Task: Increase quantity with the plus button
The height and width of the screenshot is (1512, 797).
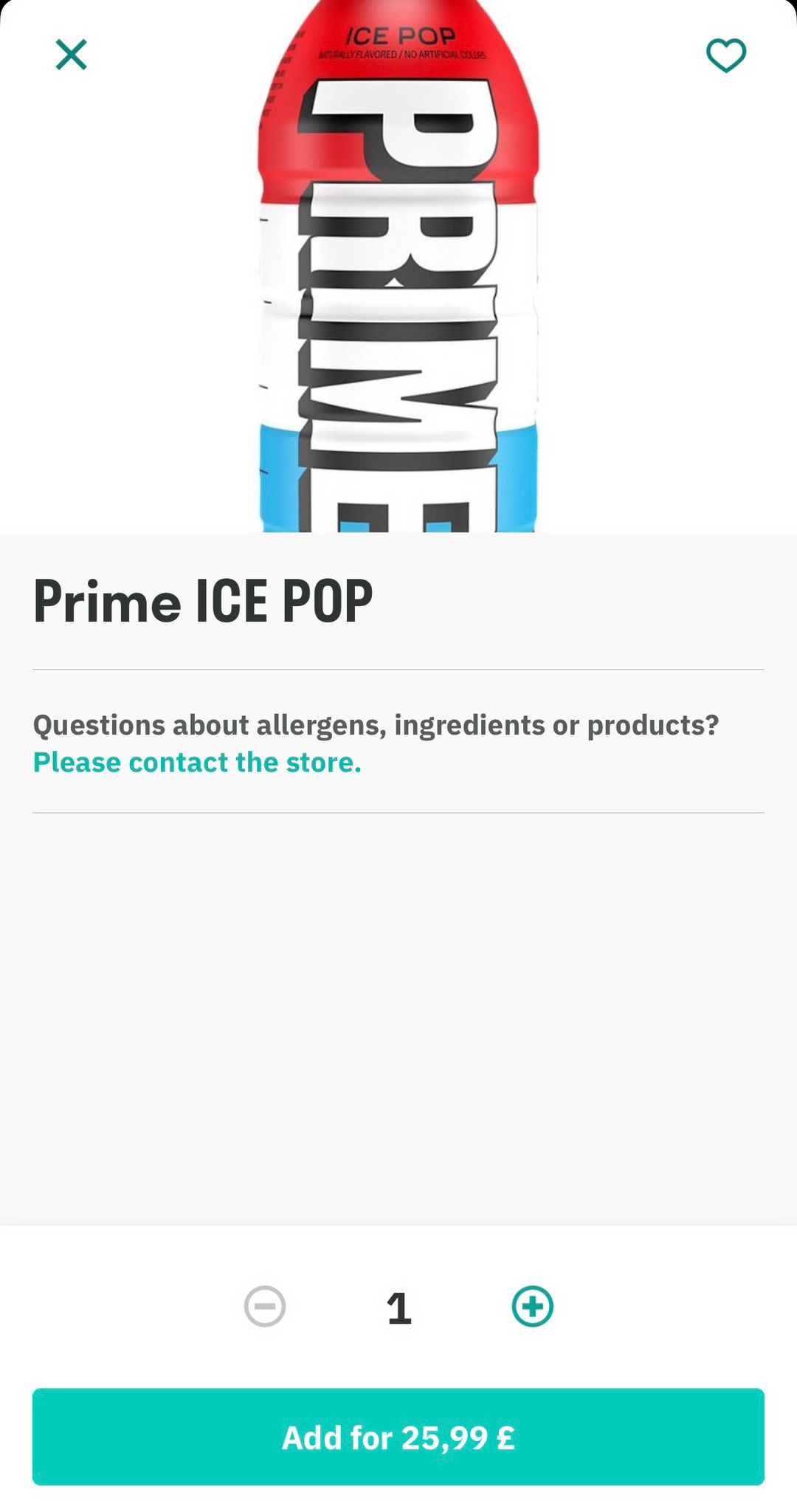Action: point(532,1306)
